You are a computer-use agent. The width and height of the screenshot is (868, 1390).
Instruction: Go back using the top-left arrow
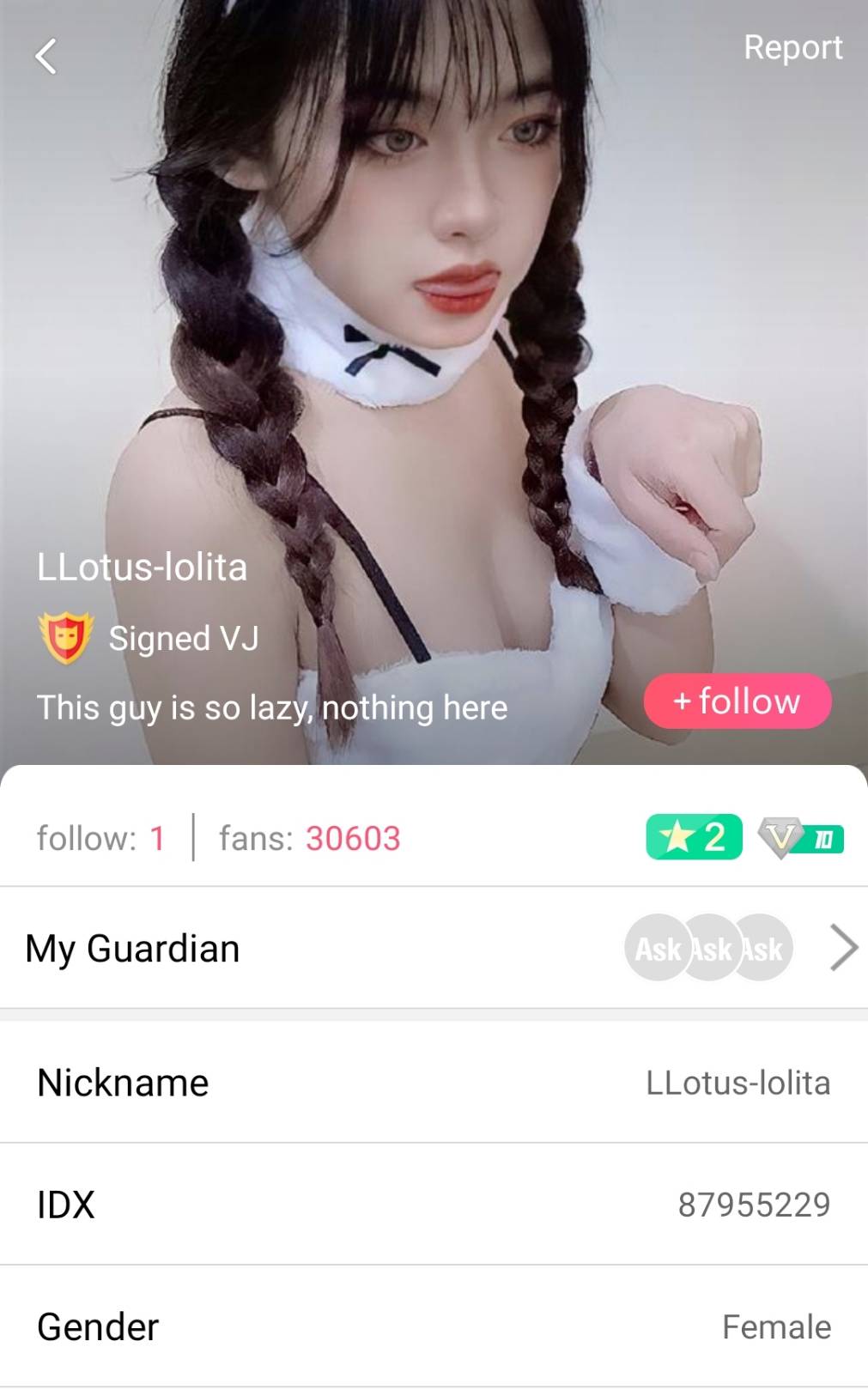[46, 57]
